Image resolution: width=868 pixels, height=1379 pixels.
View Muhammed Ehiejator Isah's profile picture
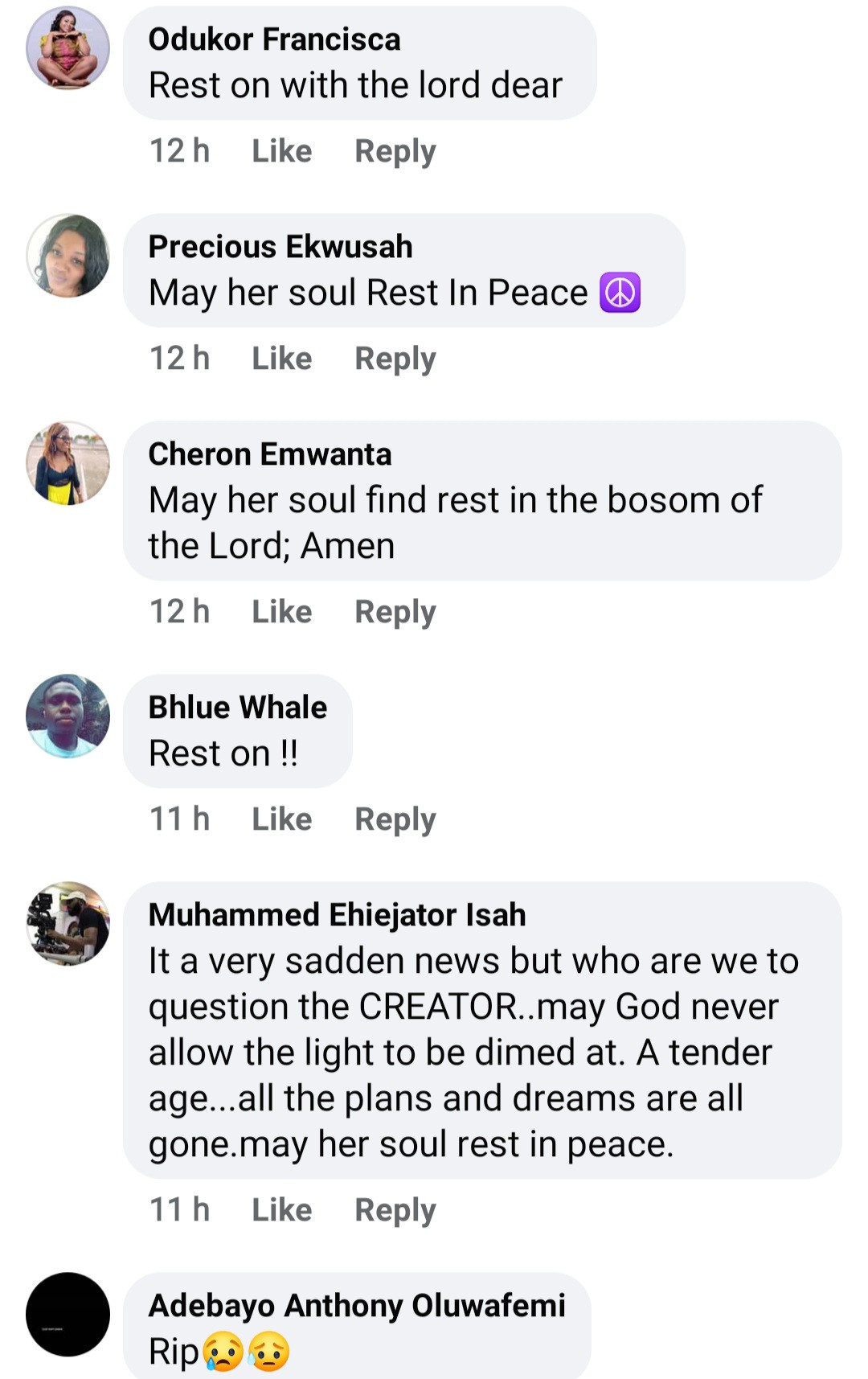[x=68, y=923]
